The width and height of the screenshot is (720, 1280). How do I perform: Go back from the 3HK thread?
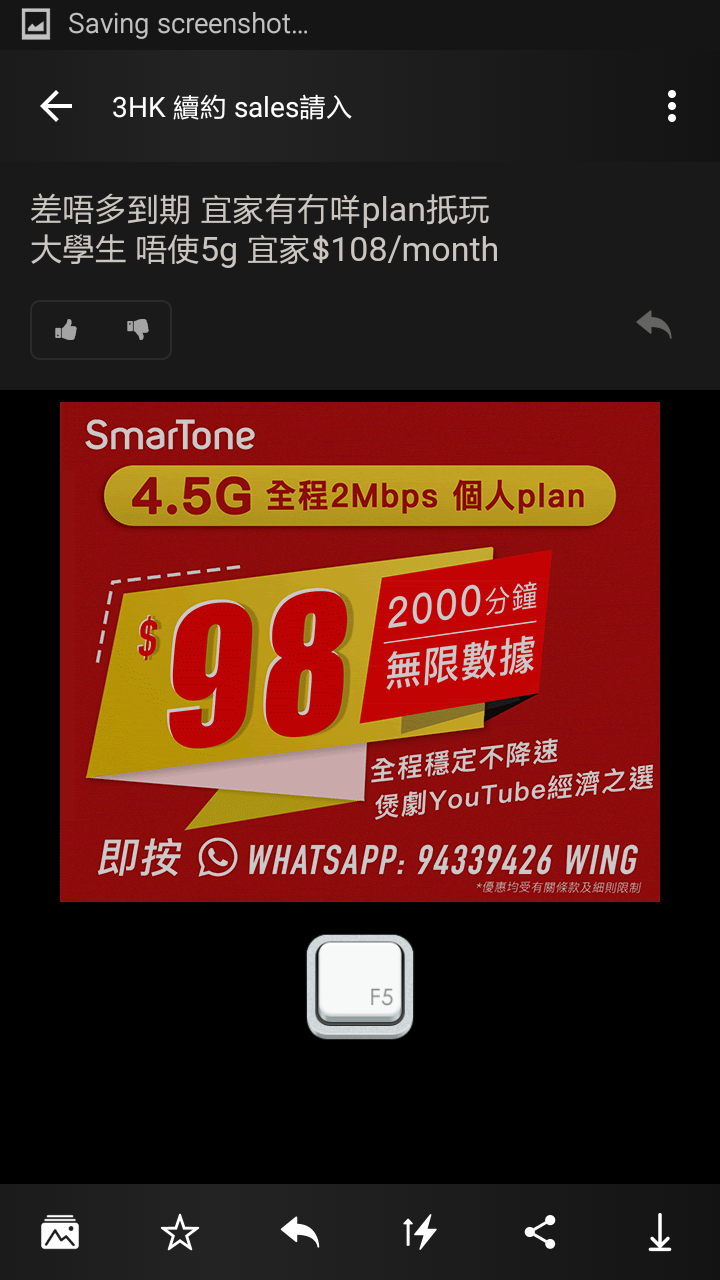click(x=56, y=107)
